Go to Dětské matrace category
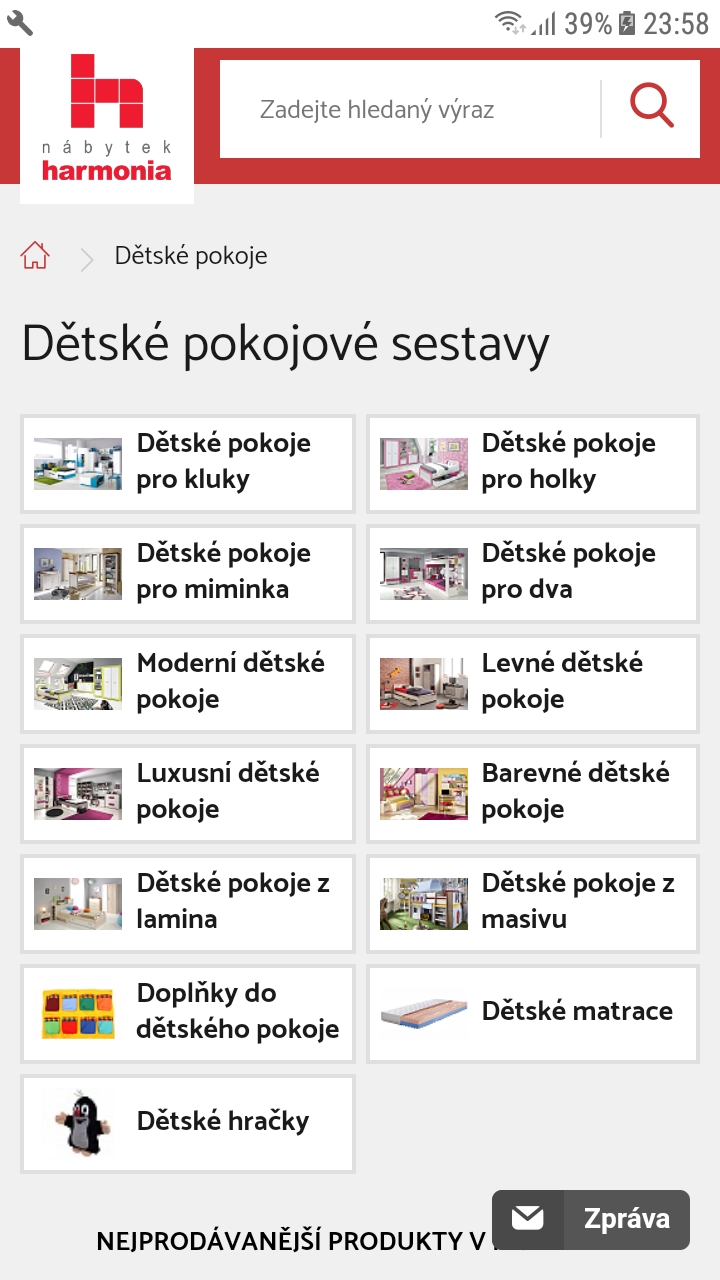This screenshot has width=720, height=1280. (x=533, y=1012)
